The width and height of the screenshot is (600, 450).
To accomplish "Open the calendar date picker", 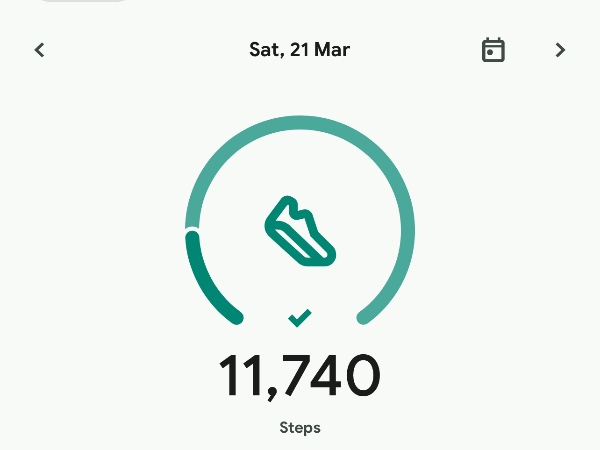I will 493,50.
